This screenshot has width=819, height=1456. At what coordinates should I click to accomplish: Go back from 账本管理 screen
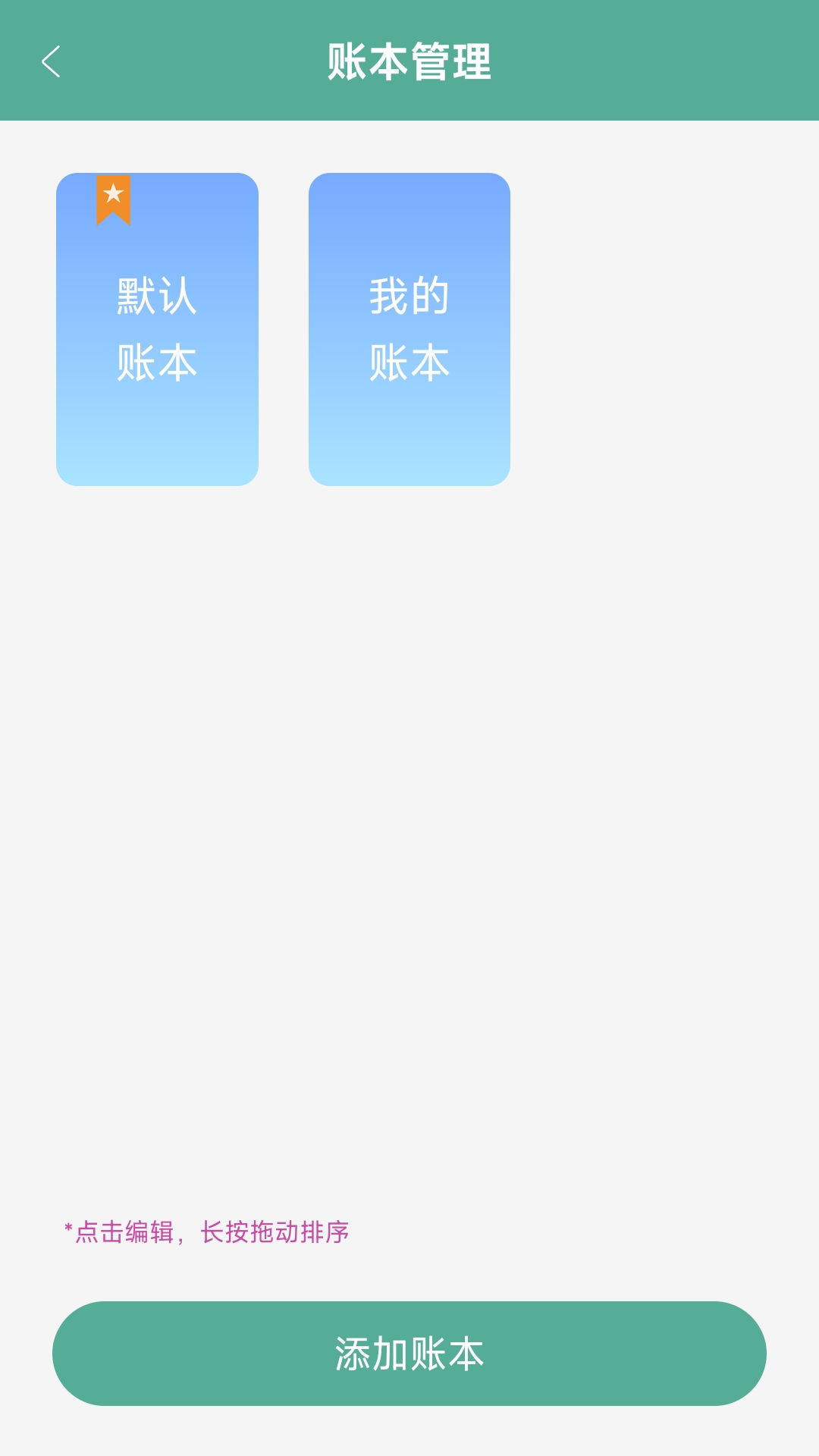[x=51, y=61]
